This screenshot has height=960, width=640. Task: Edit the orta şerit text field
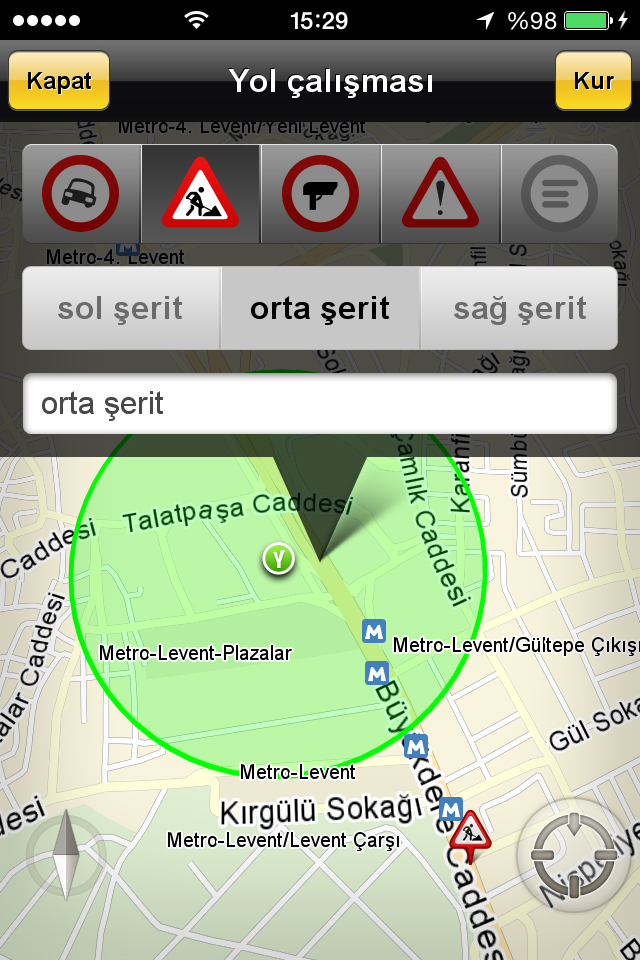tap(320, 404)
